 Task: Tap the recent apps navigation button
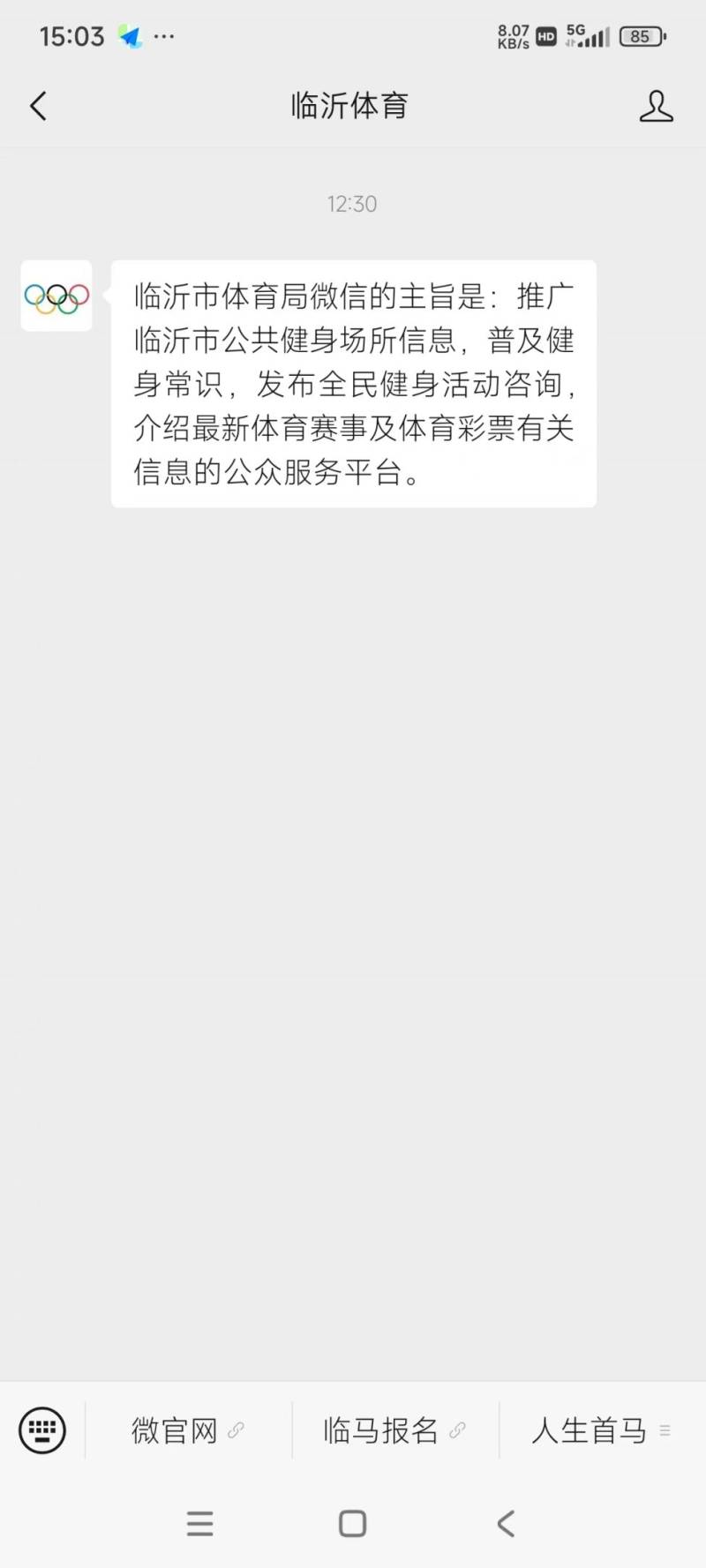200,1524
